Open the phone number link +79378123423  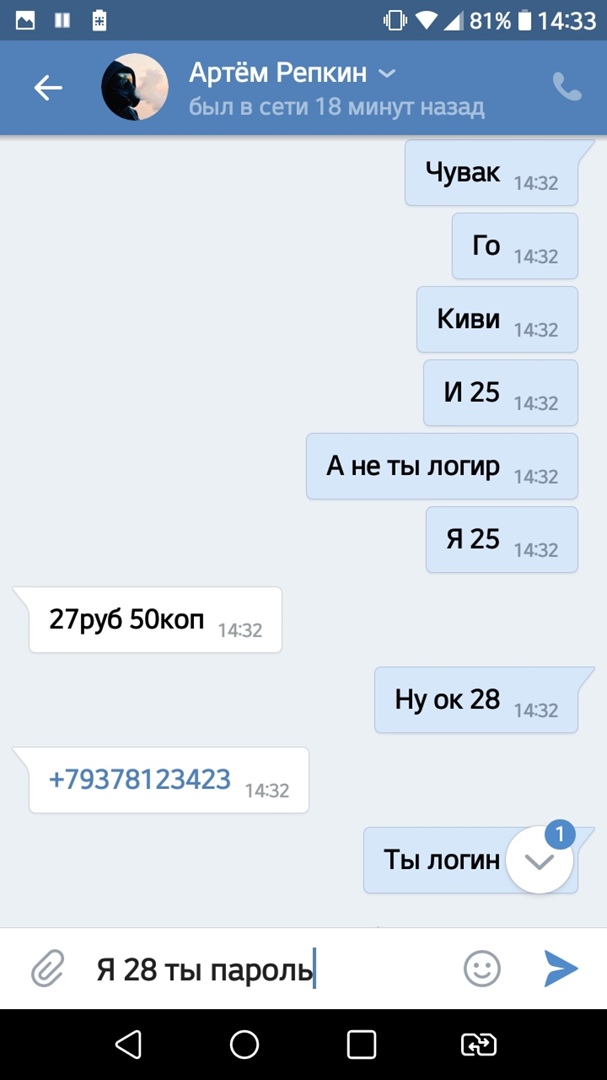click(140, 779)
